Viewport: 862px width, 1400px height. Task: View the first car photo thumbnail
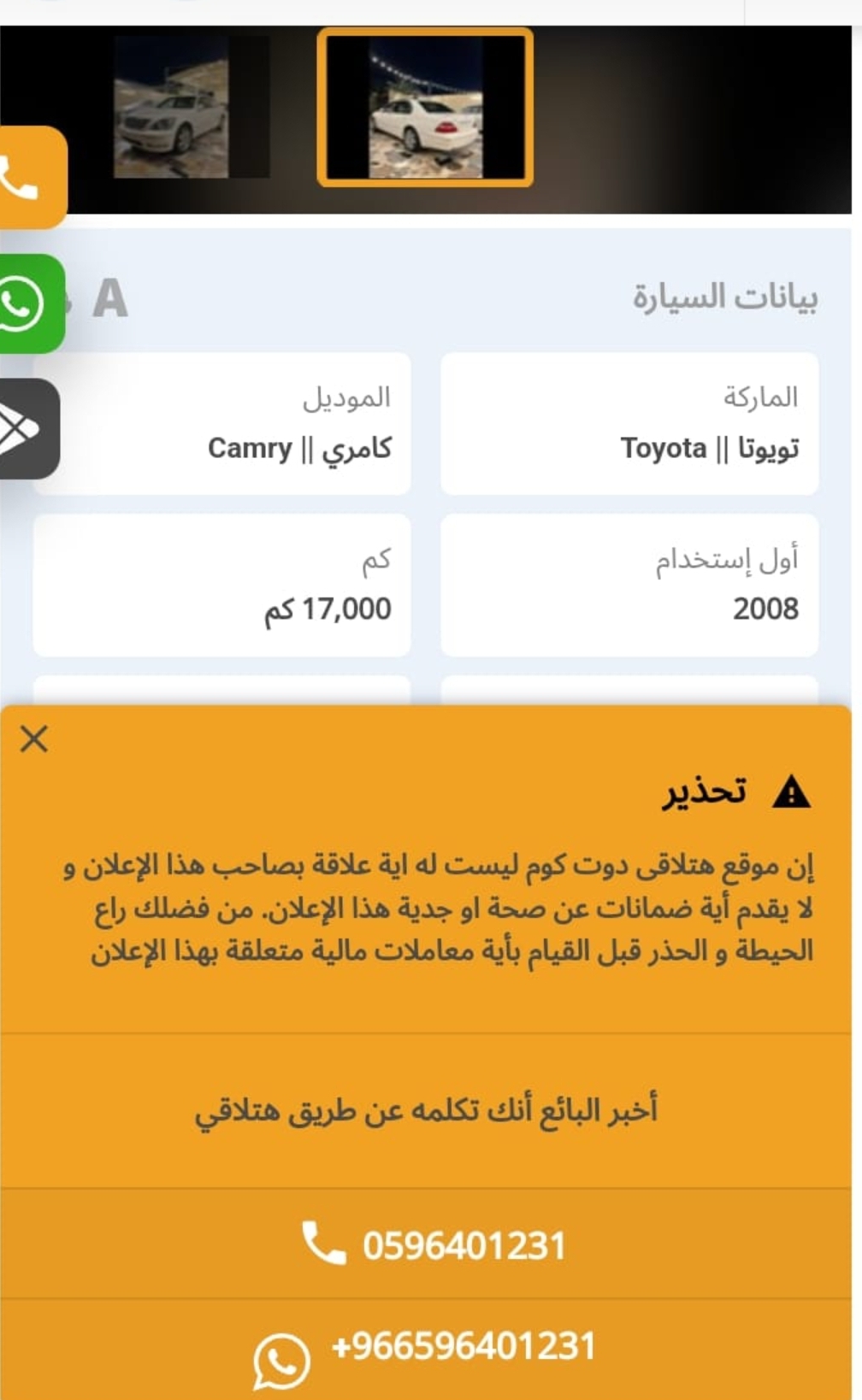click(192, 107)
